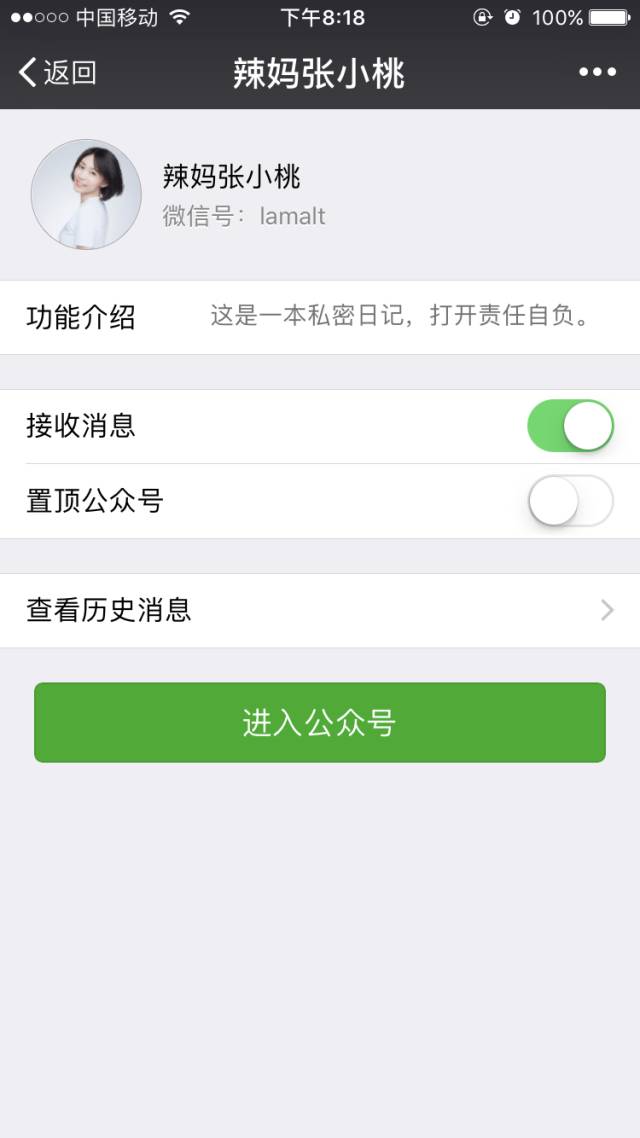Image resolution: width=640 pixels, height=1138 pixels.
Task: Disable the 接收消息 switch
Action: coord(570,426)
